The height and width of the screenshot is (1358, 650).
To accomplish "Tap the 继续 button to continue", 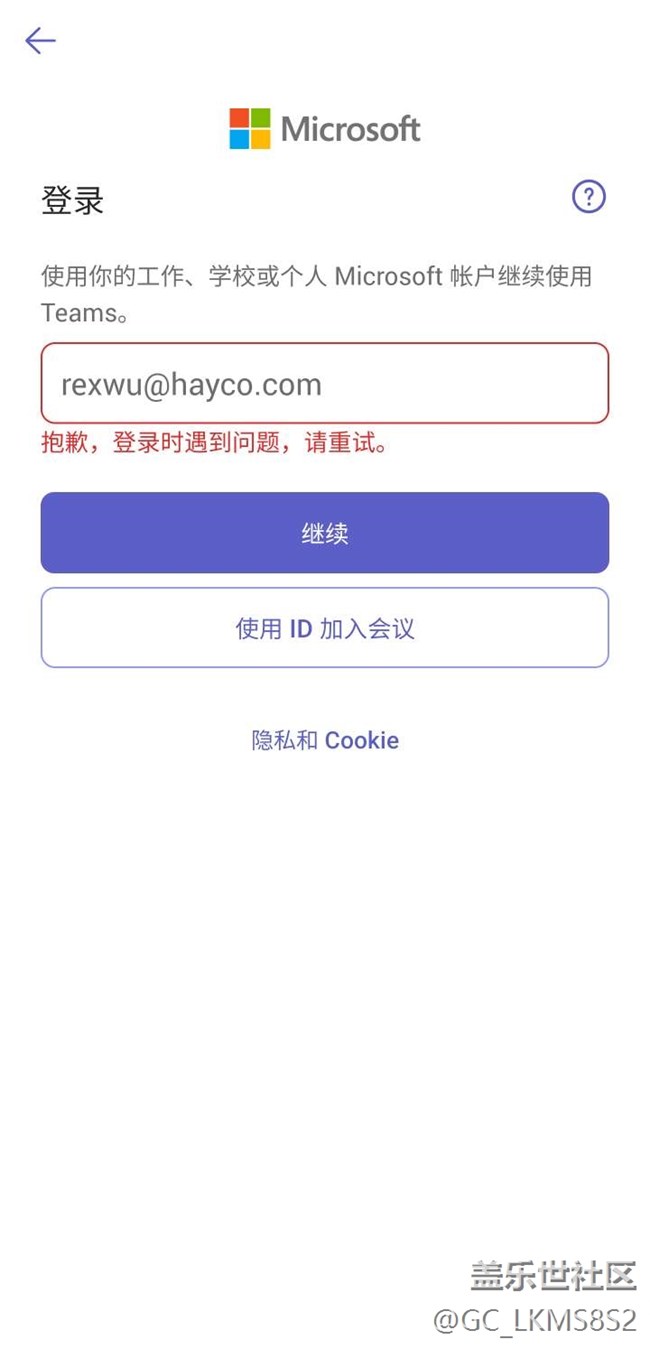I will tap(324, 533).
